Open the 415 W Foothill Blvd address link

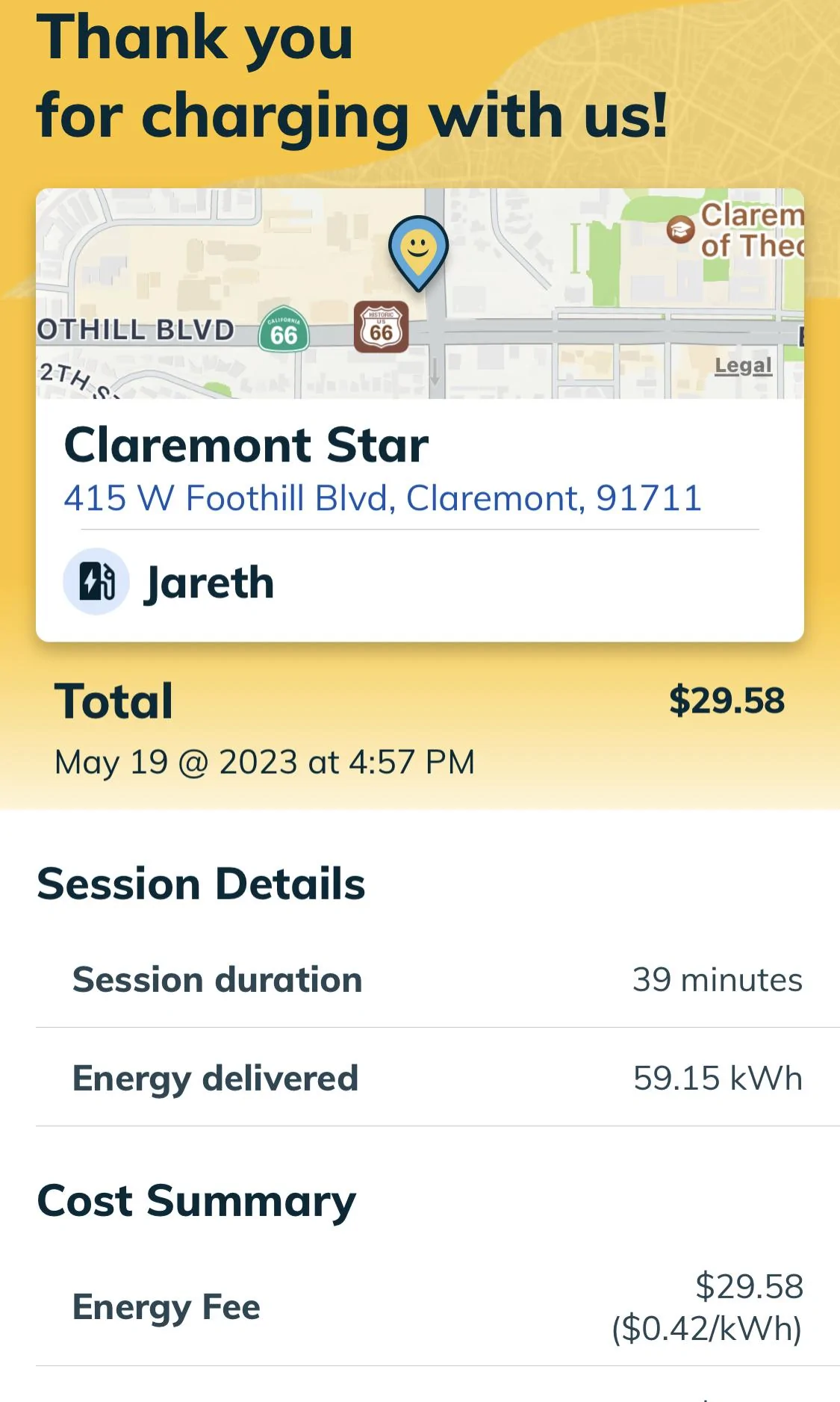point(382,498)
